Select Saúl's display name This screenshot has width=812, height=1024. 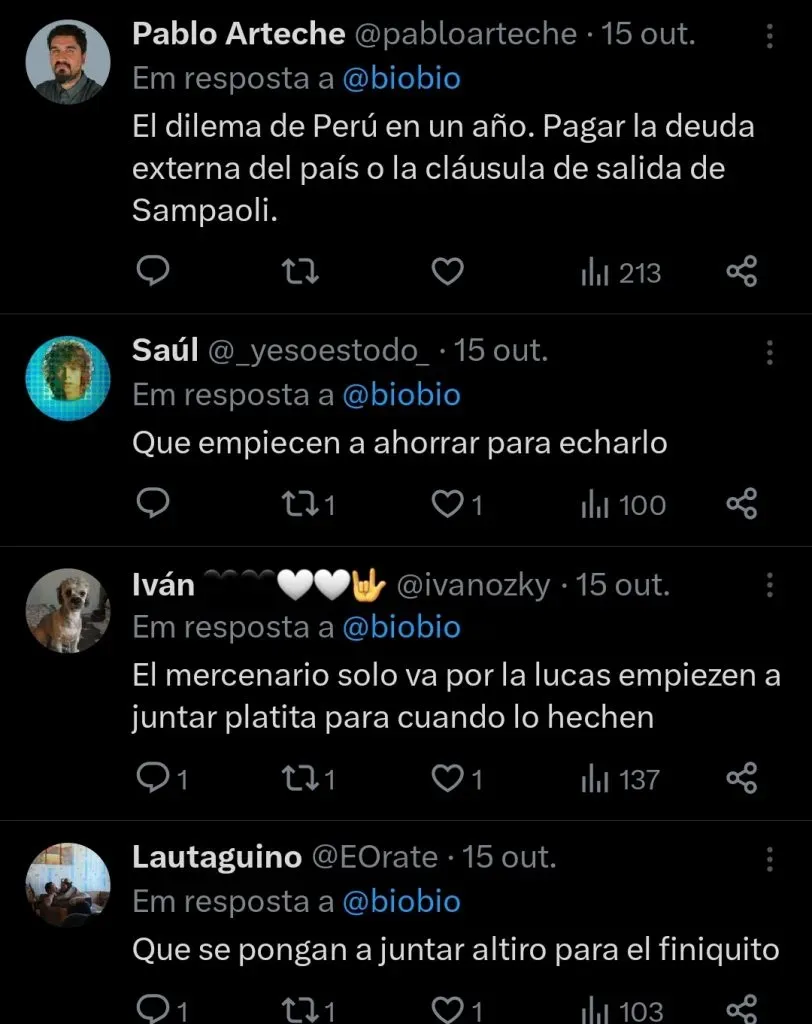[x=162, y=351]
